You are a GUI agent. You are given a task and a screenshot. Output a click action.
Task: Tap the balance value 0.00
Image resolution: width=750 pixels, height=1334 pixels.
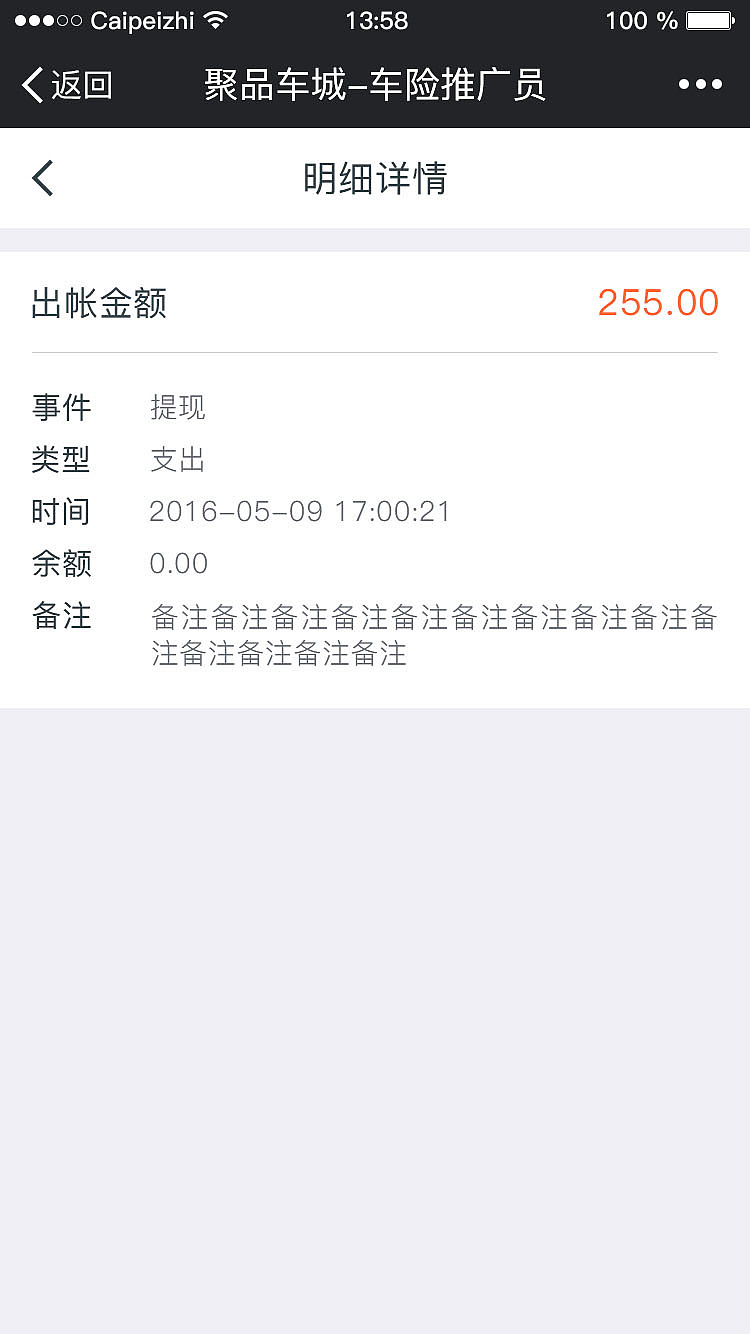pyautogui.click(x=178, y=563)
